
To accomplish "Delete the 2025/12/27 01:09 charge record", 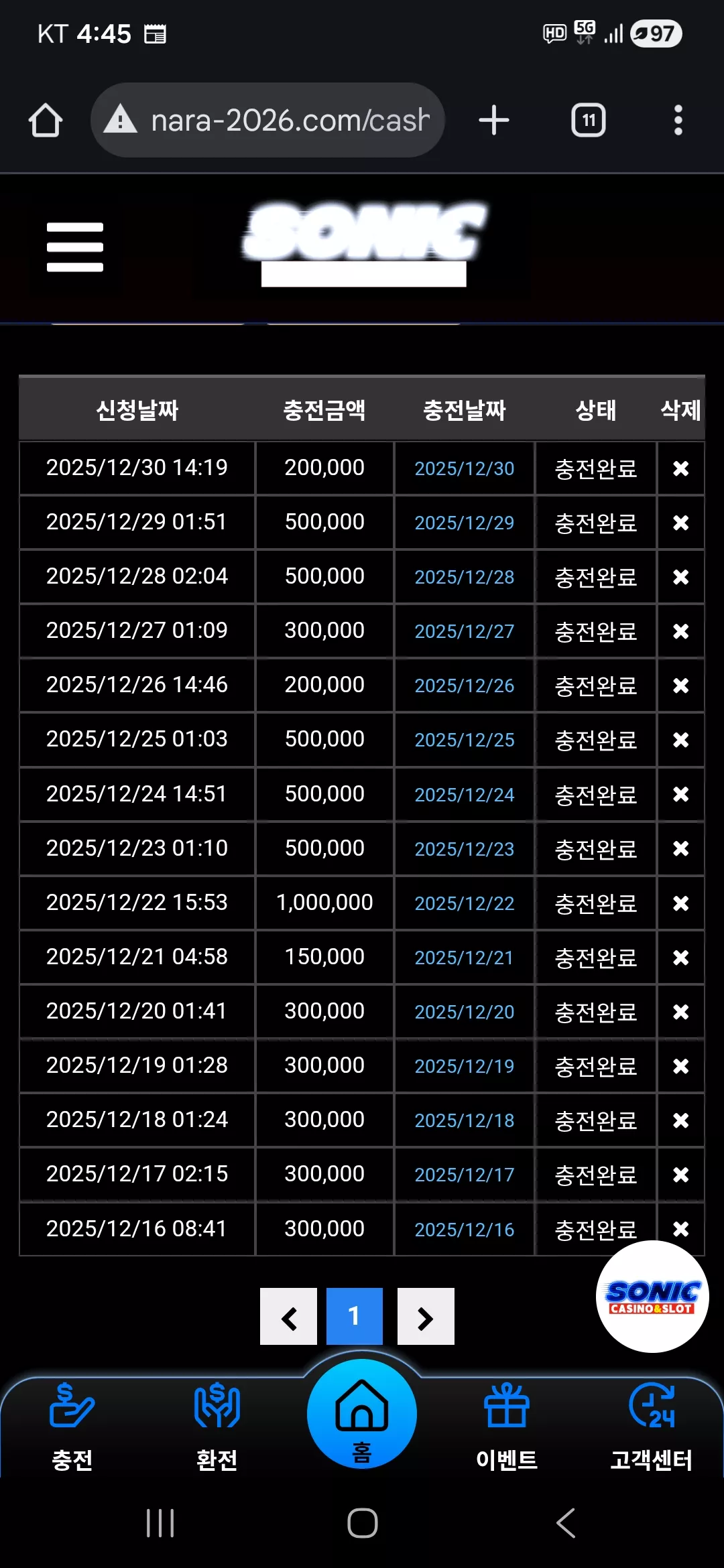I will 681,631.
